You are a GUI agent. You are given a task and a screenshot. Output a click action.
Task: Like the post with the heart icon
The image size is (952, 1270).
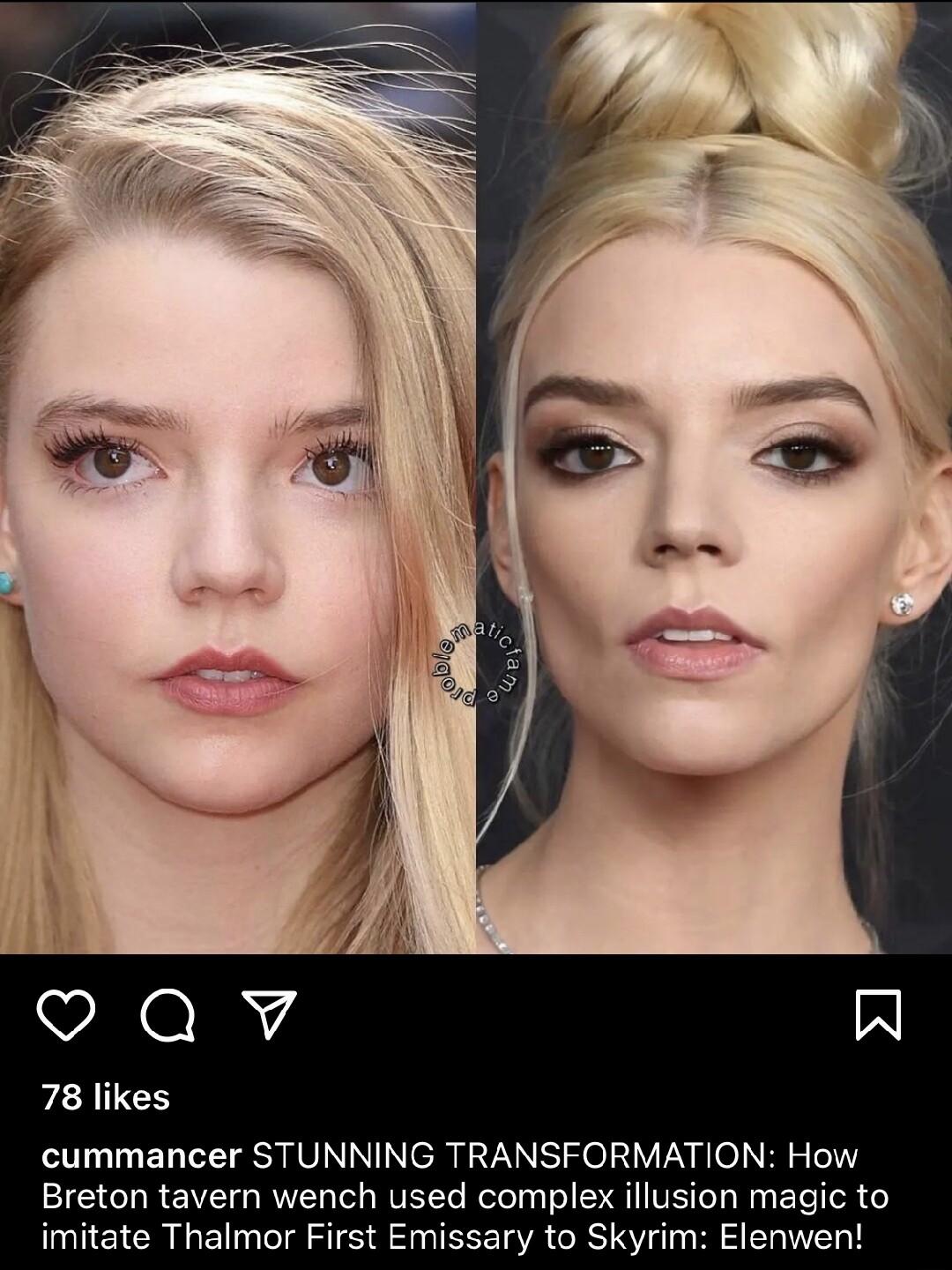[66, 1014]
